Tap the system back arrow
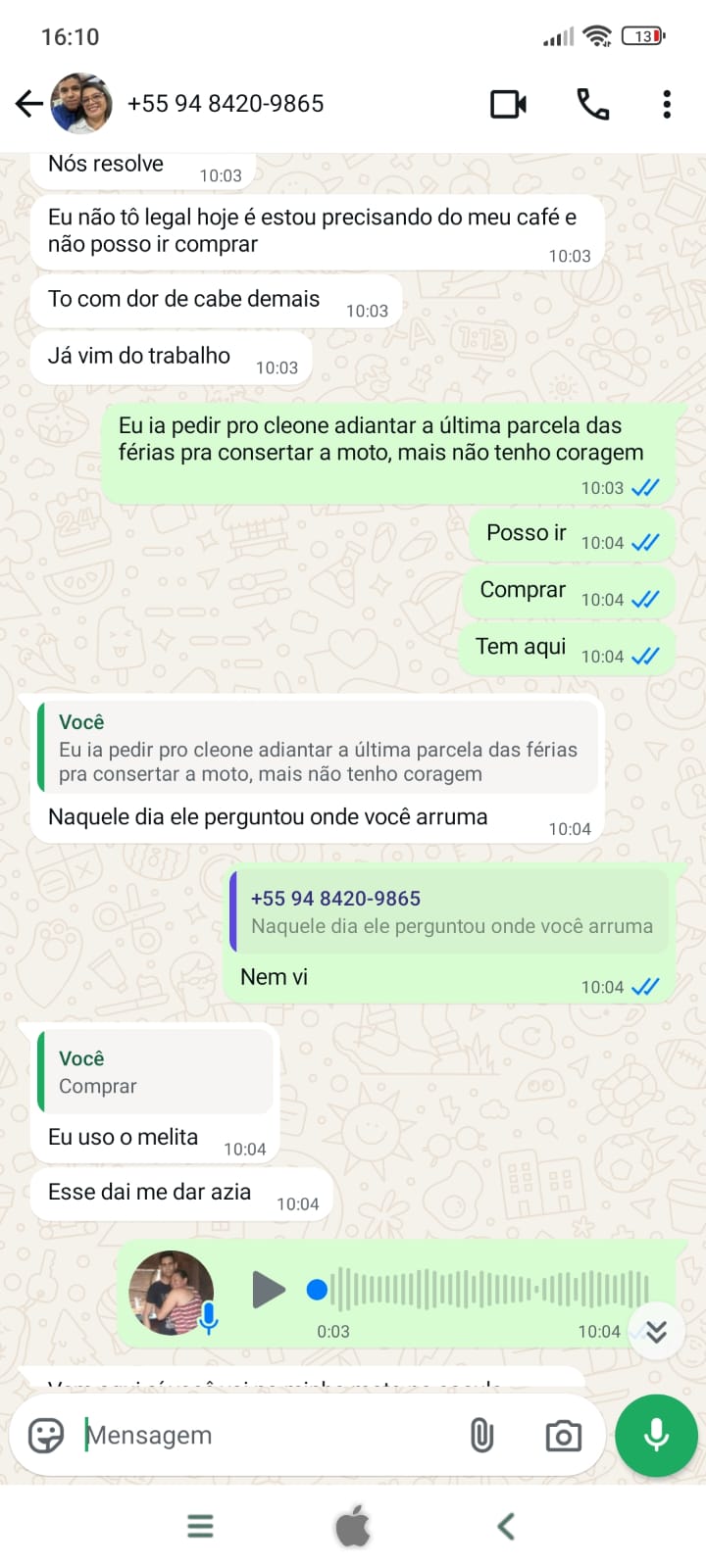This screenshot has height=1568, width=706. (x=506, y=1526)
